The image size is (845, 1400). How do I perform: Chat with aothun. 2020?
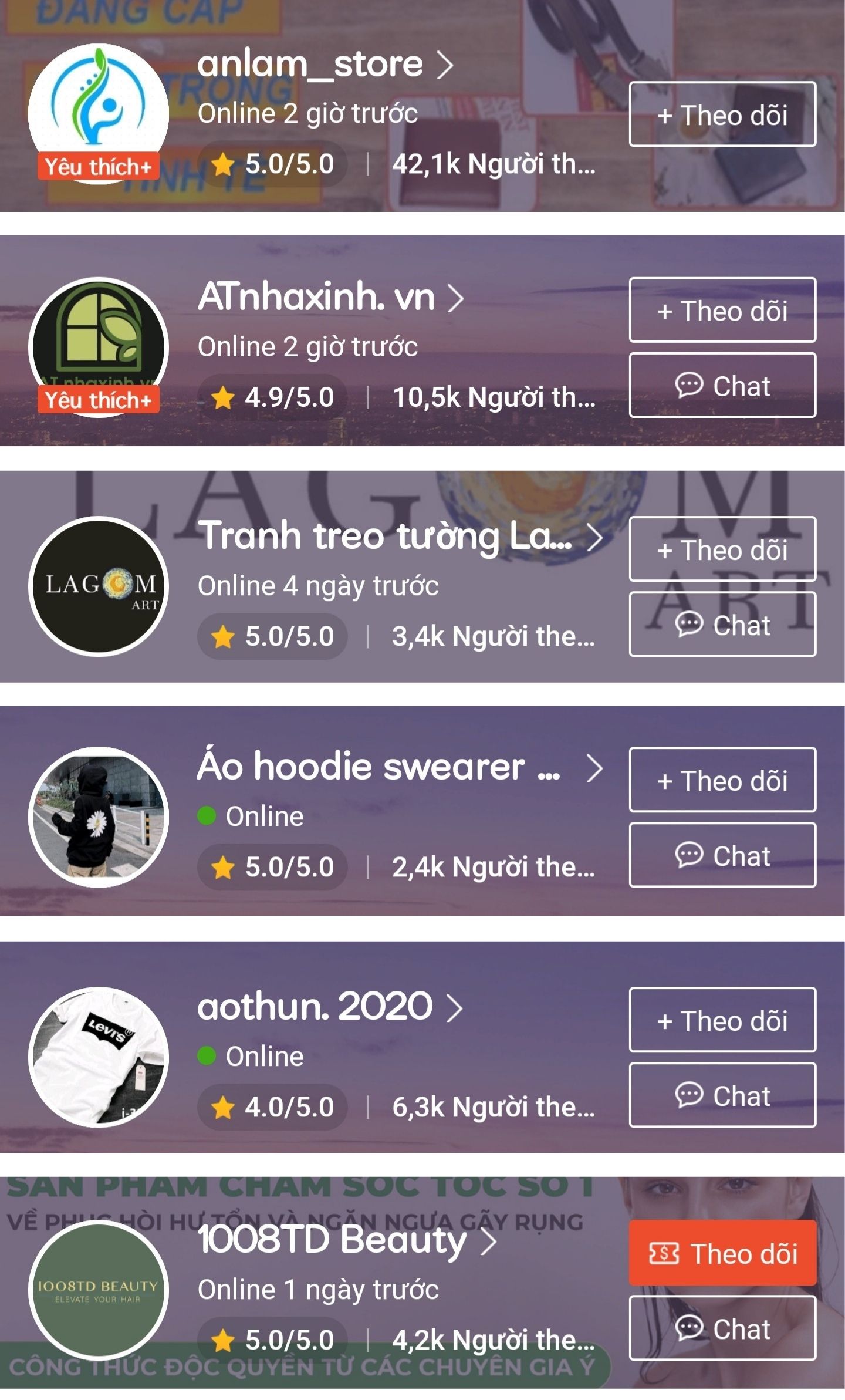coord(722,1095)
